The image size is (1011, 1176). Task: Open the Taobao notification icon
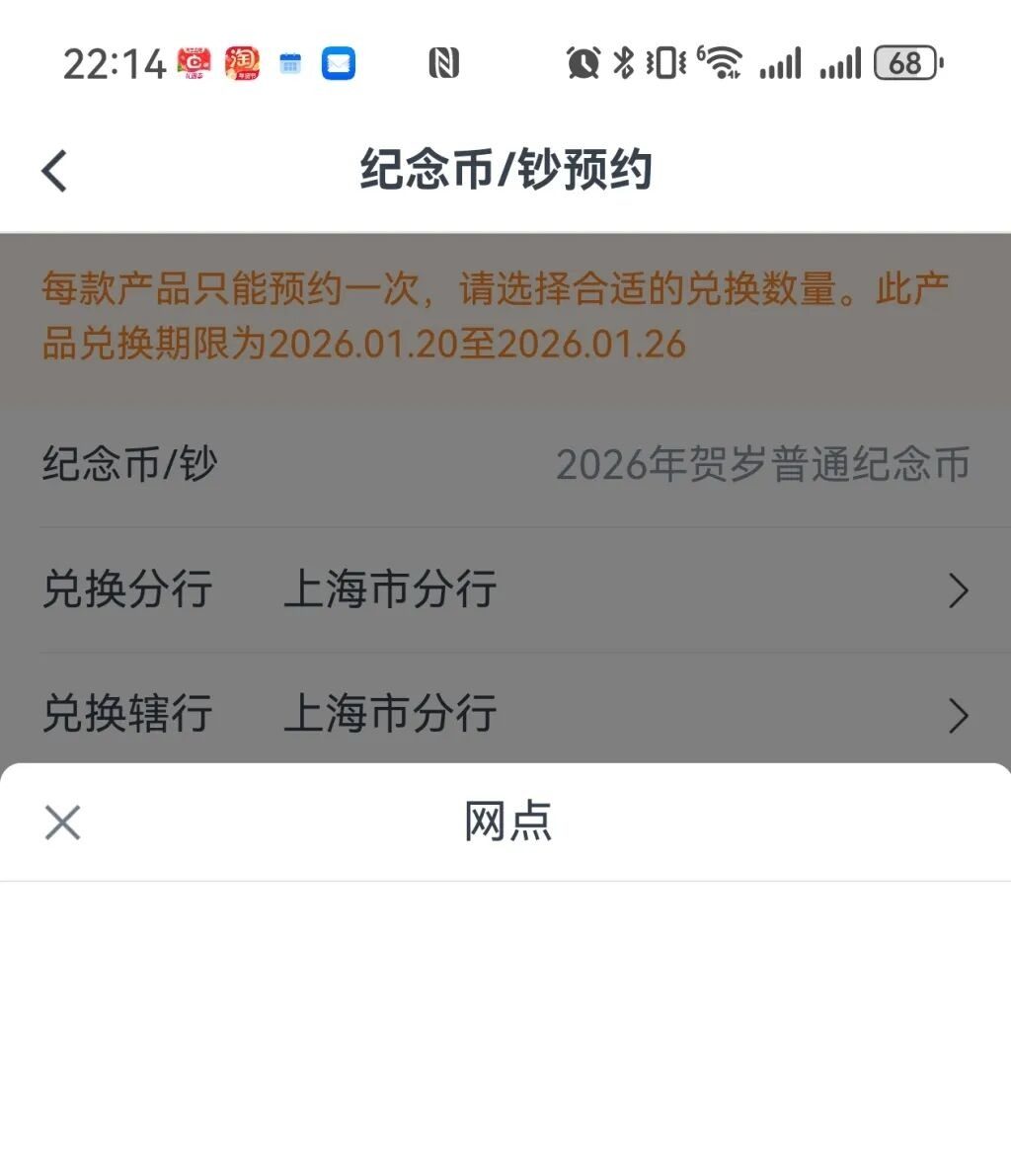click(242, 63)
